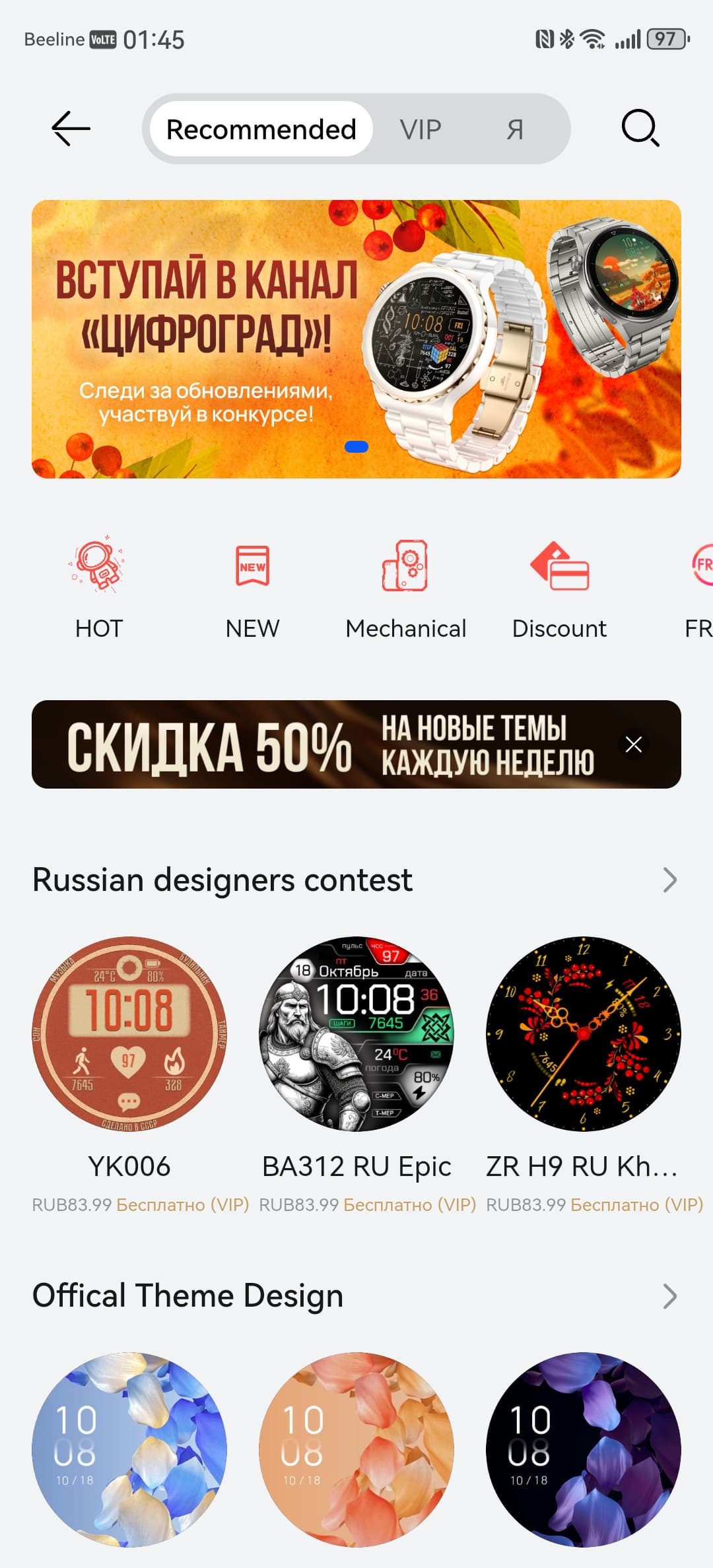
Task: Expand the Offical Theme Design section
Action: 669,1296
